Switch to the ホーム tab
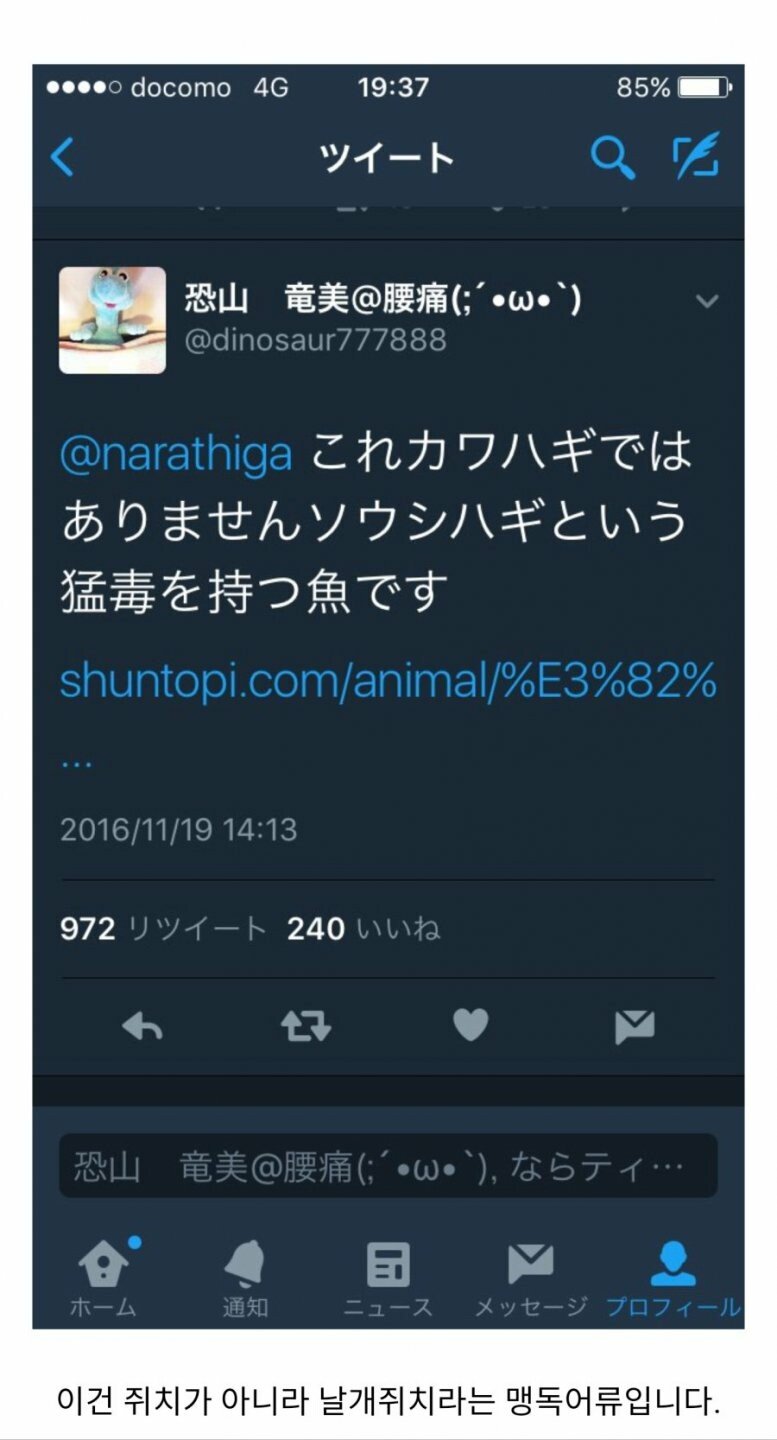 click(104, 1277)
